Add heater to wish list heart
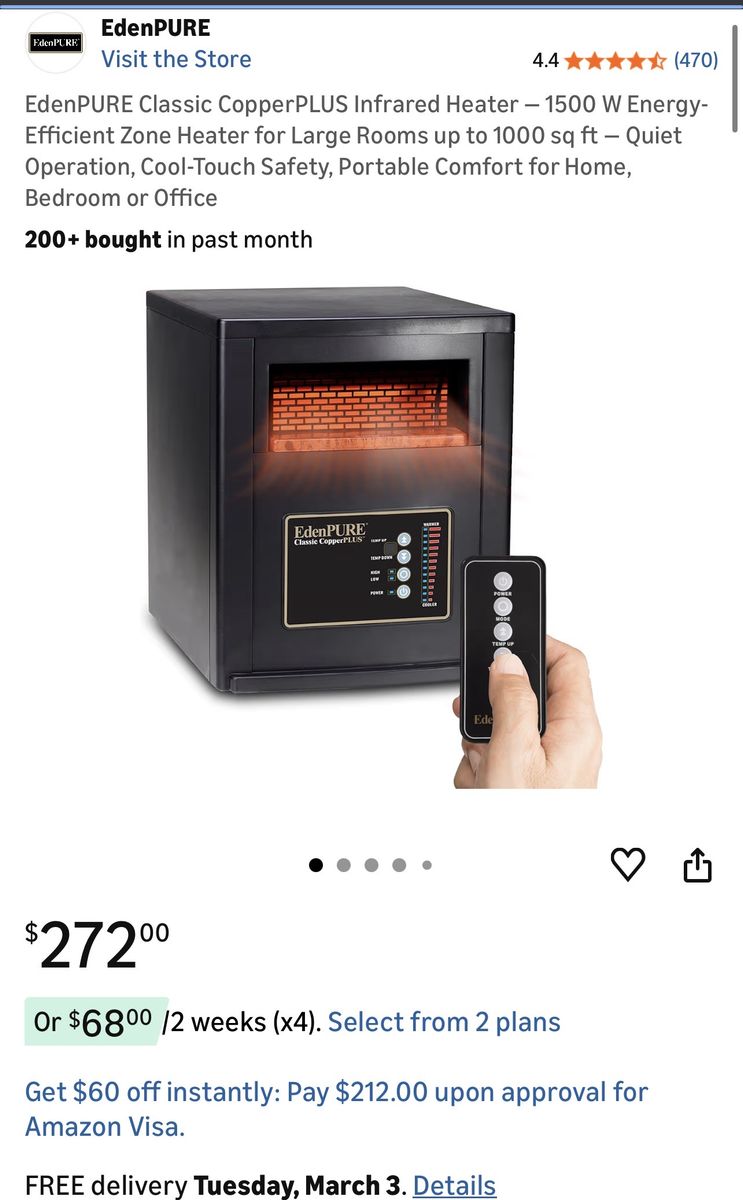Viewport: 743px width, 1200px height. coord(628,864)
